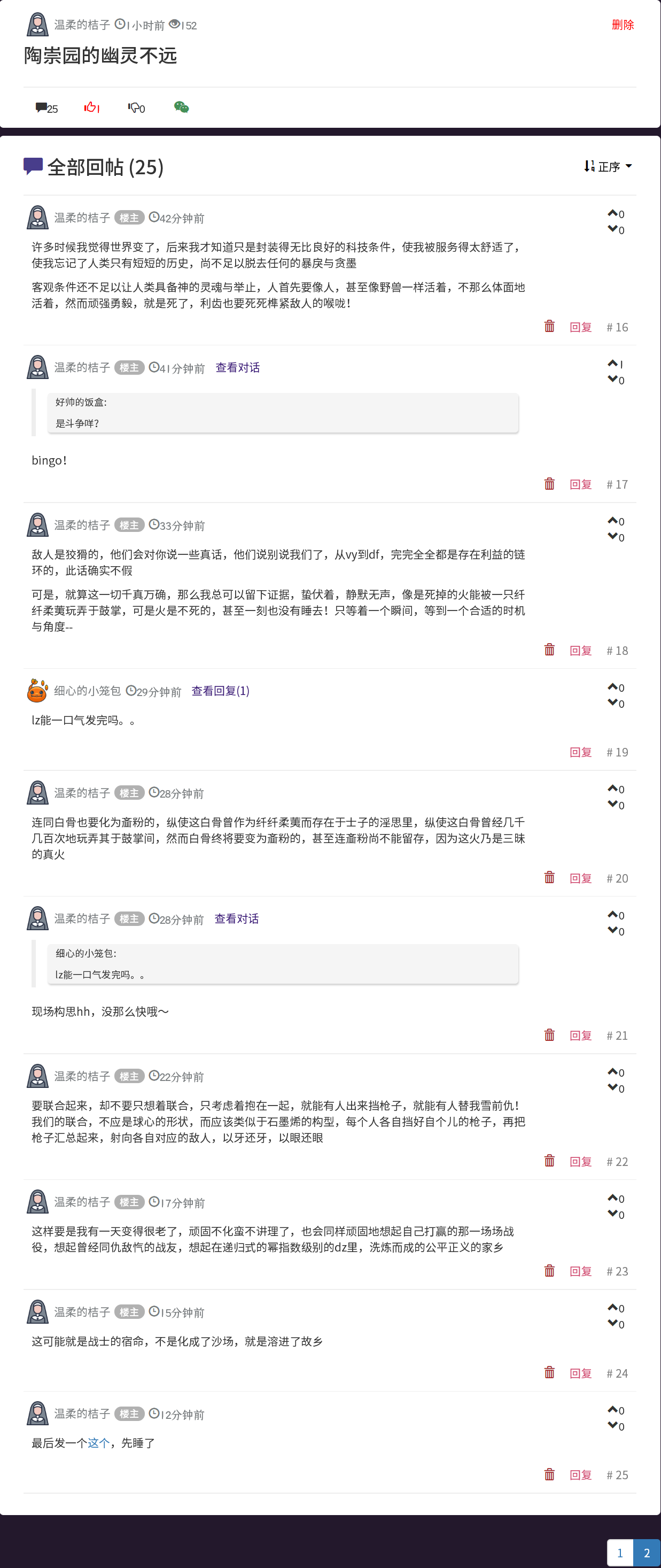Upvote reply #23
The image size is (661, 1568).
tap(613, 1198)
